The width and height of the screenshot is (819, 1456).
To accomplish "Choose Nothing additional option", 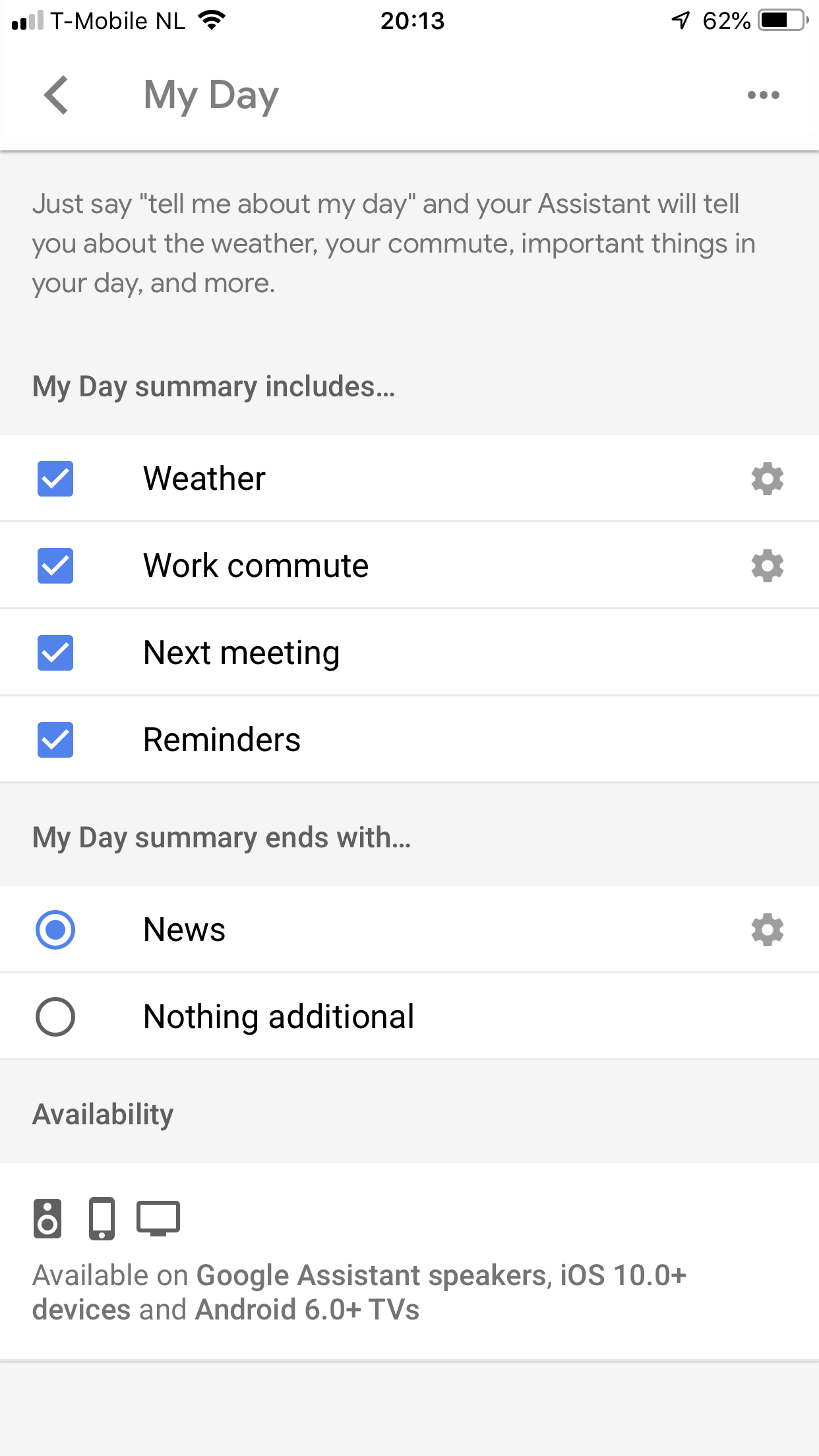I will 55,1017.
